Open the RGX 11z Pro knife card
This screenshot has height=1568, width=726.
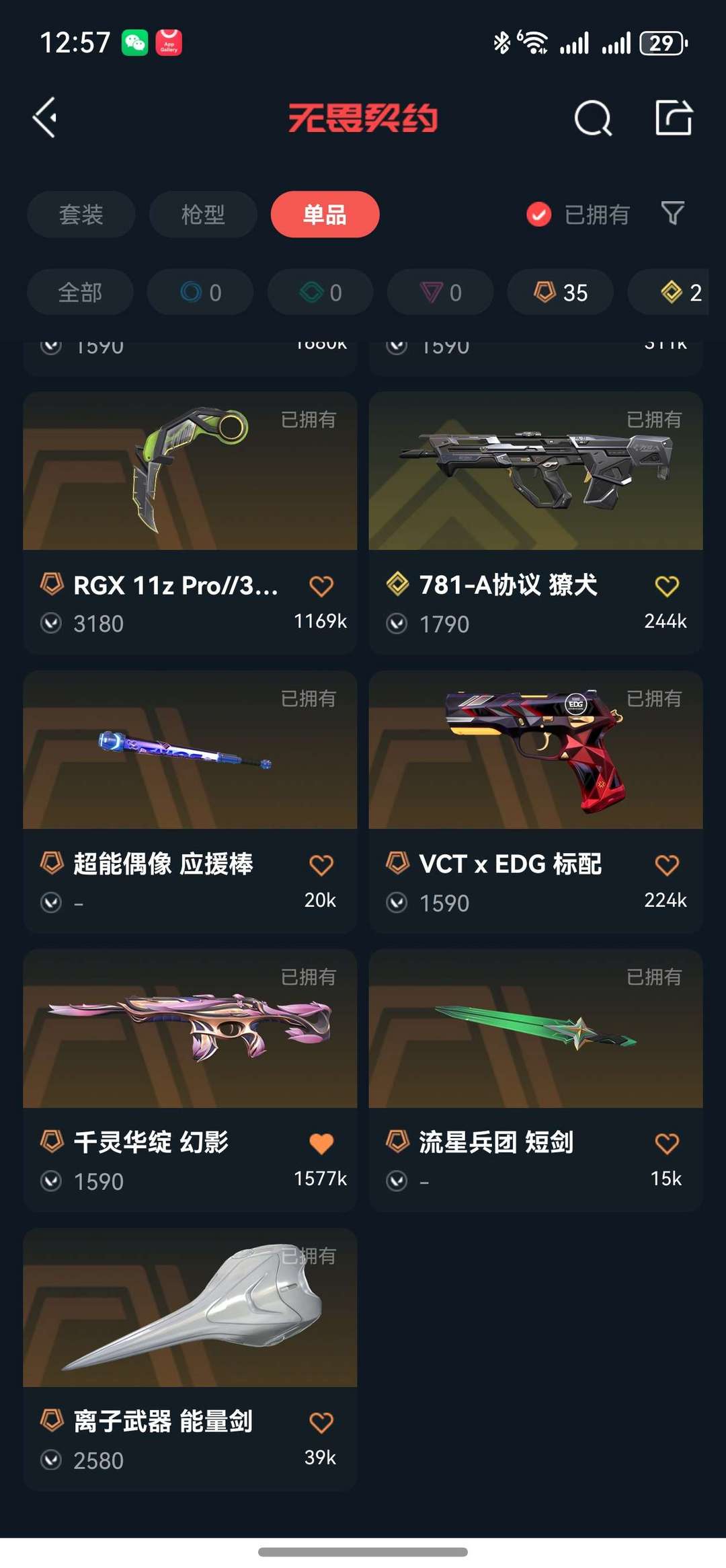[190, 523]
